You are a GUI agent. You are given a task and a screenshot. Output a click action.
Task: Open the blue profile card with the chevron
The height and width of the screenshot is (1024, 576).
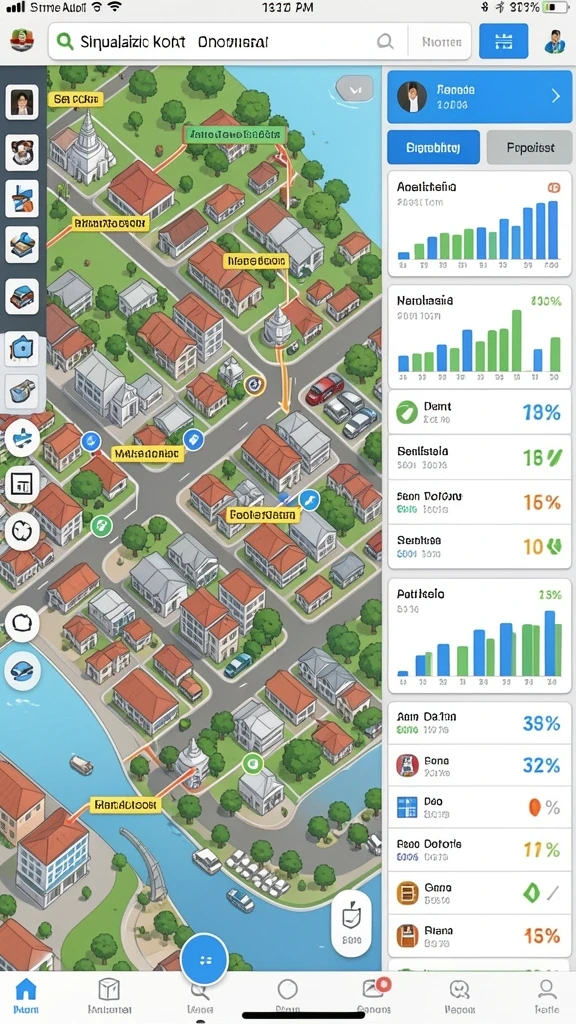click(x=479, y=97)
